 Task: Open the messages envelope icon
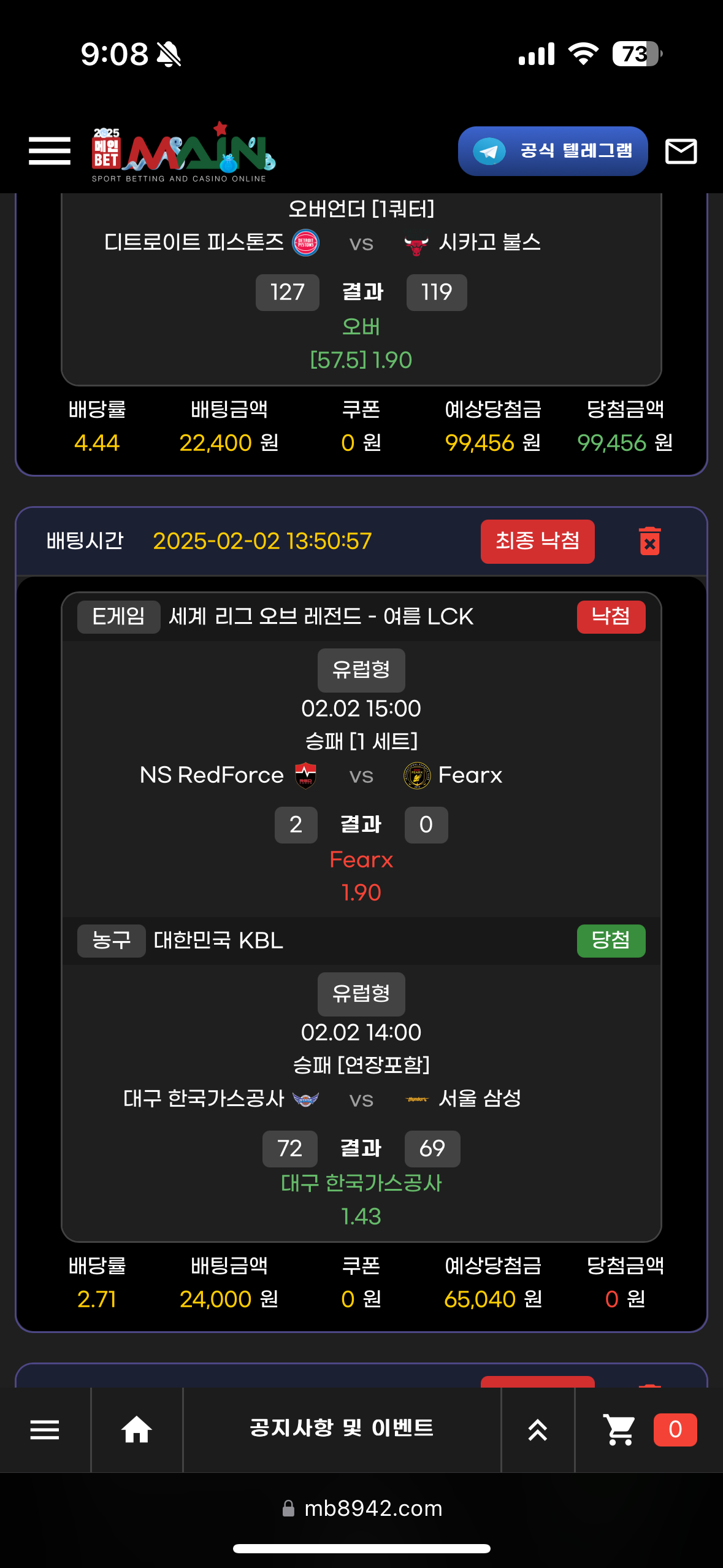pyautogui.click(x=681, y=151)
